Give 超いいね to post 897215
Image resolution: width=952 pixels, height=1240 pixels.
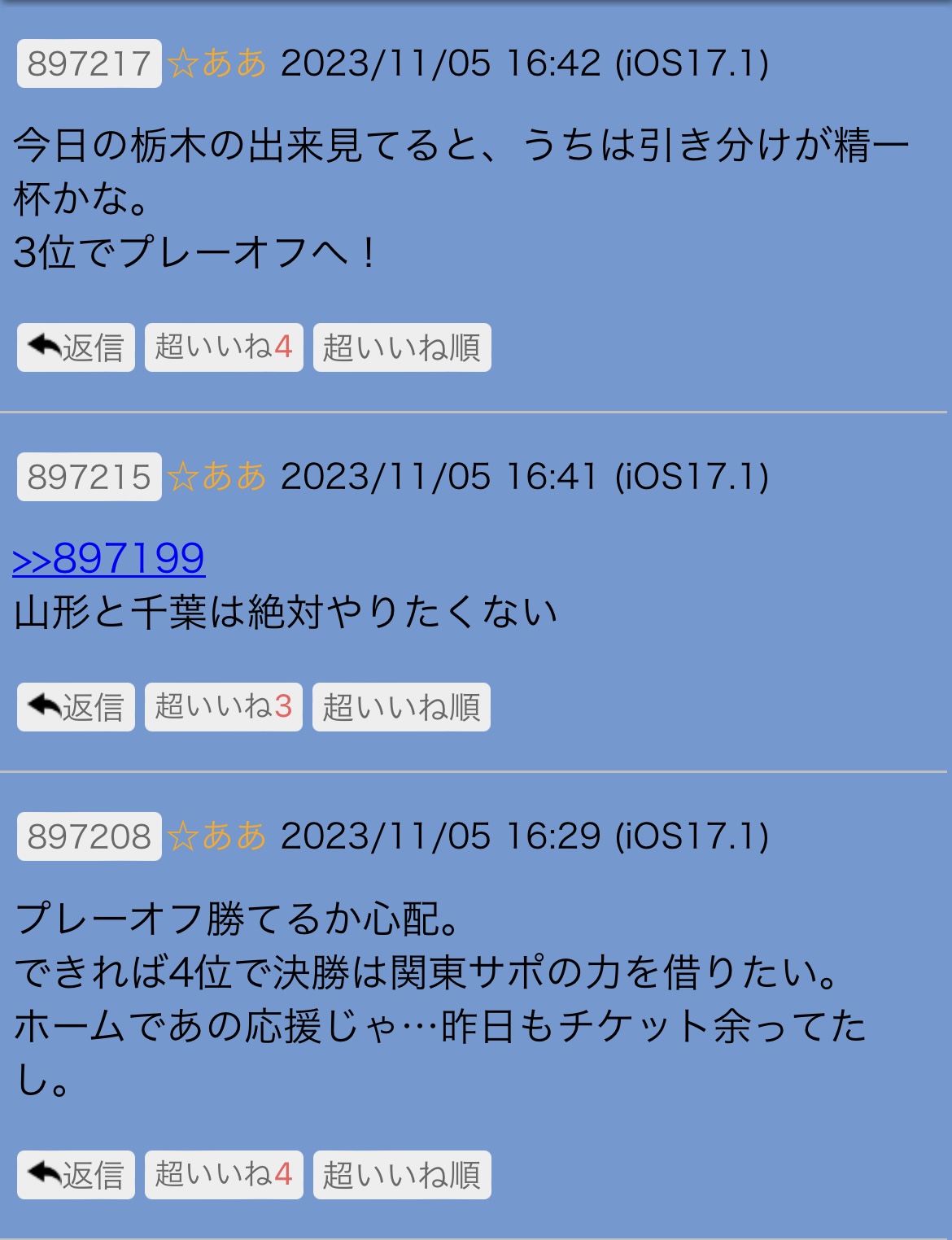pos(224,707)
